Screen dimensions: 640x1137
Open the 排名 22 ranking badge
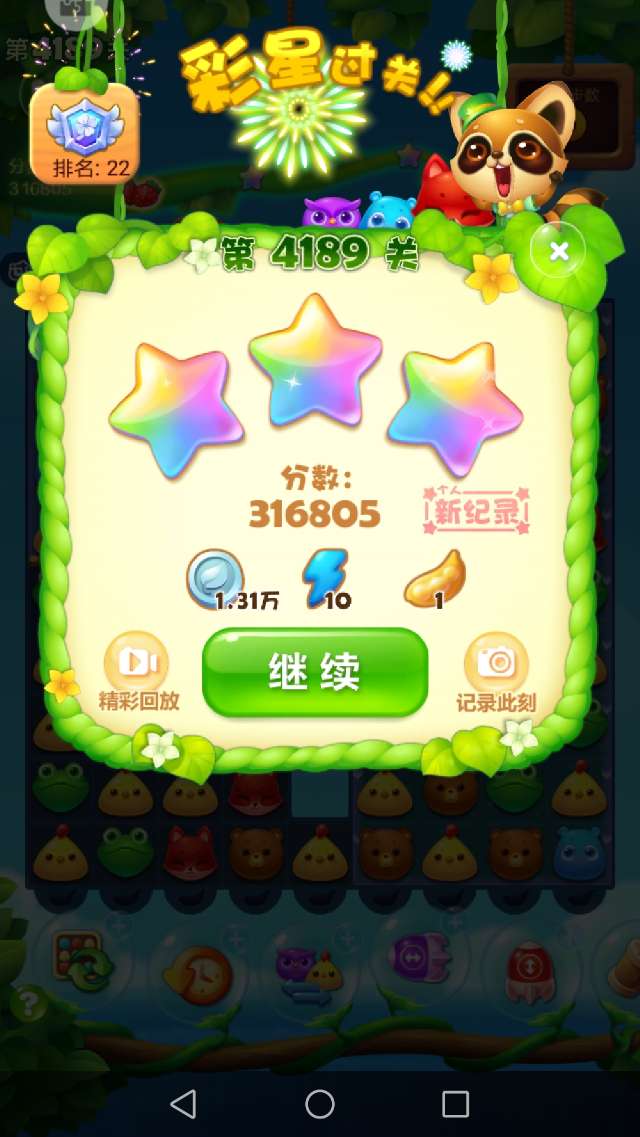(84, 133)
